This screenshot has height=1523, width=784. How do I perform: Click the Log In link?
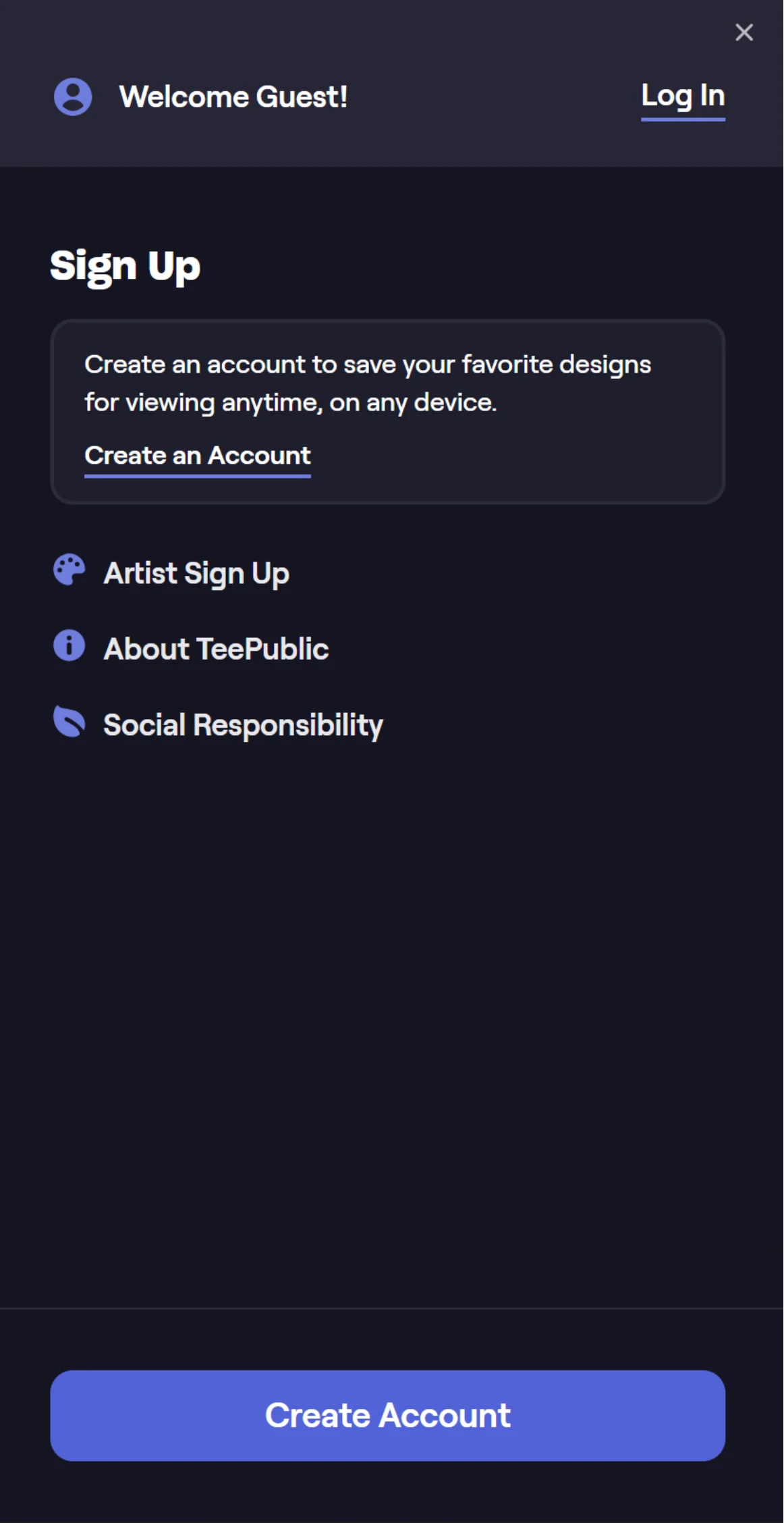(x=682, y=95)
